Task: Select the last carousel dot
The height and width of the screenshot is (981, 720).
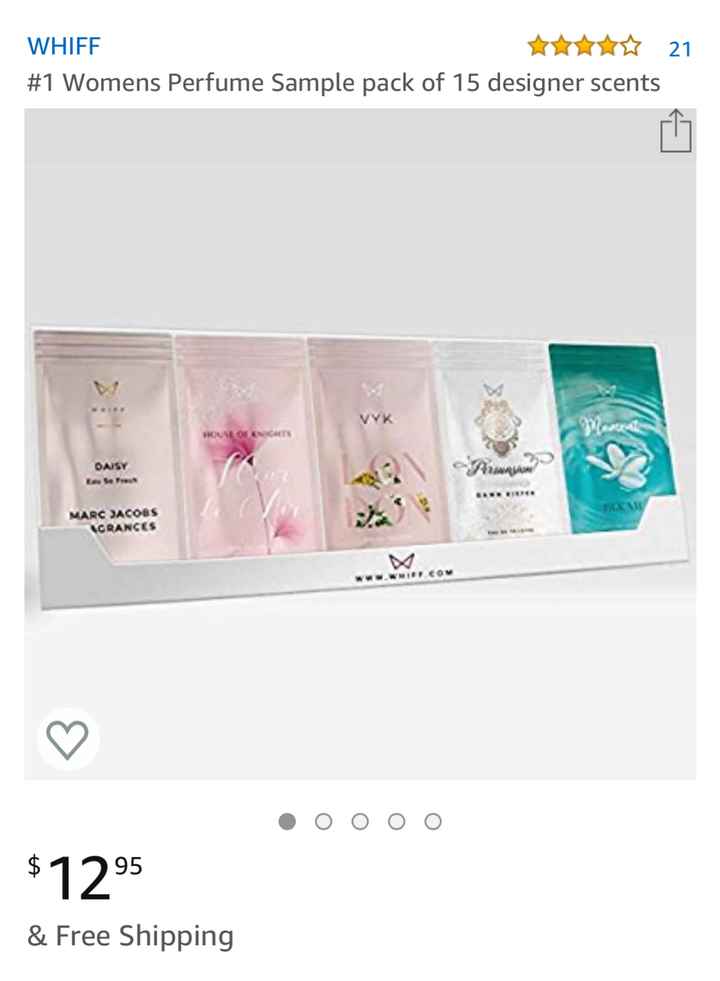Action: point(432,818)
